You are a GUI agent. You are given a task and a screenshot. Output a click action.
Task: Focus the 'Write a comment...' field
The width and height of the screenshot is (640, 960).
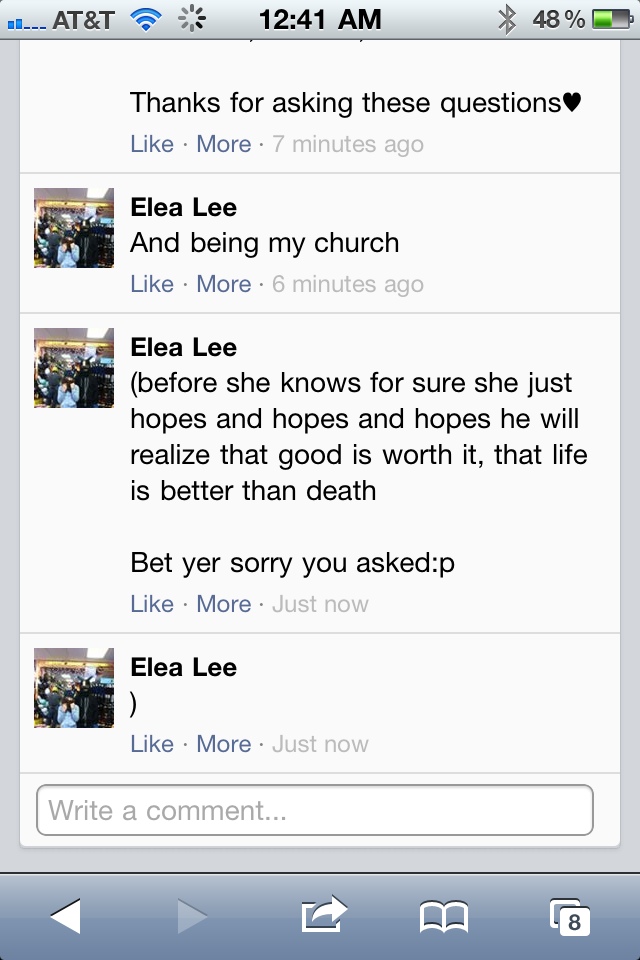(x=314, y=810)
